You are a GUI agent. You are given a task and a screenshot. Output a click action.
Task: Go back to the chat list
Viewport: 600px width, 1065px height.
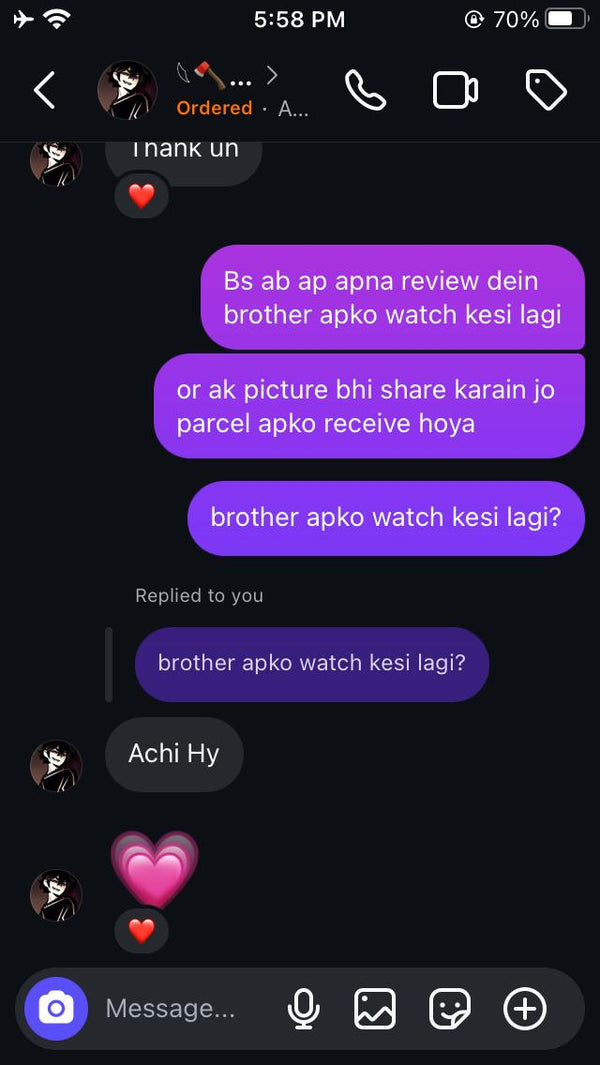click(44, 91)
